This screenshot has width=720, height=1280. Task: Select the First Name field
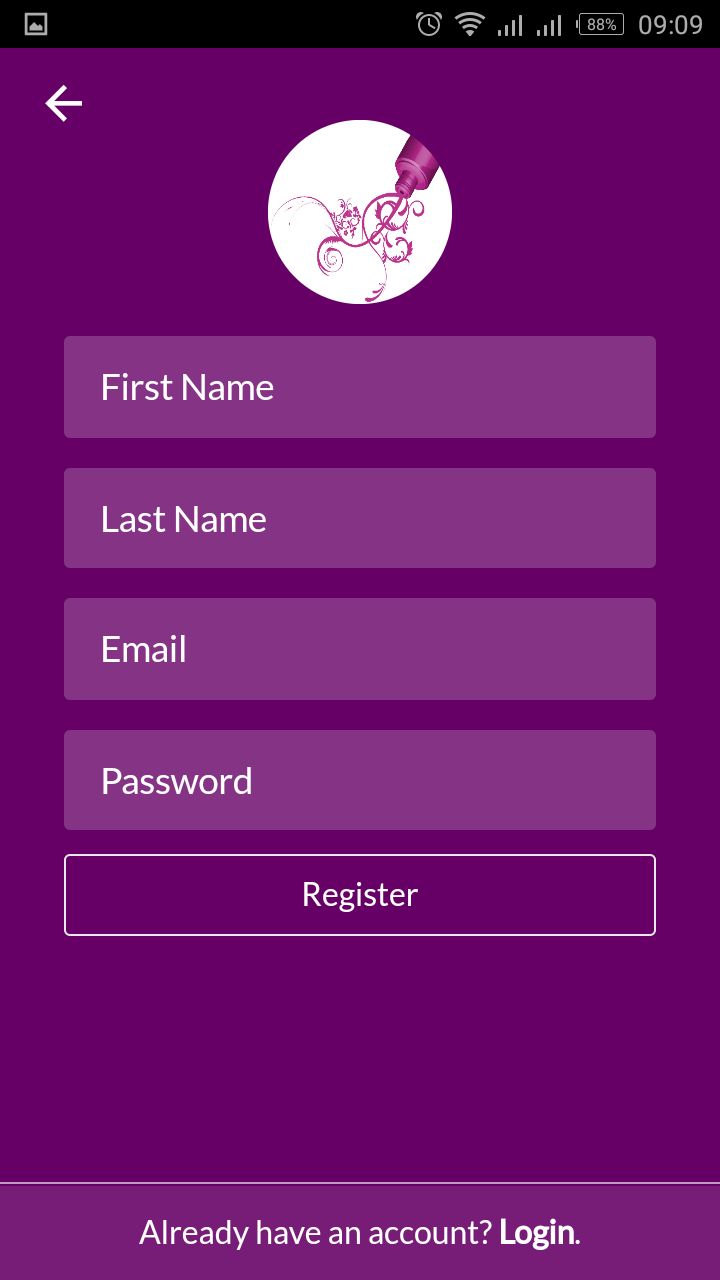360,387
